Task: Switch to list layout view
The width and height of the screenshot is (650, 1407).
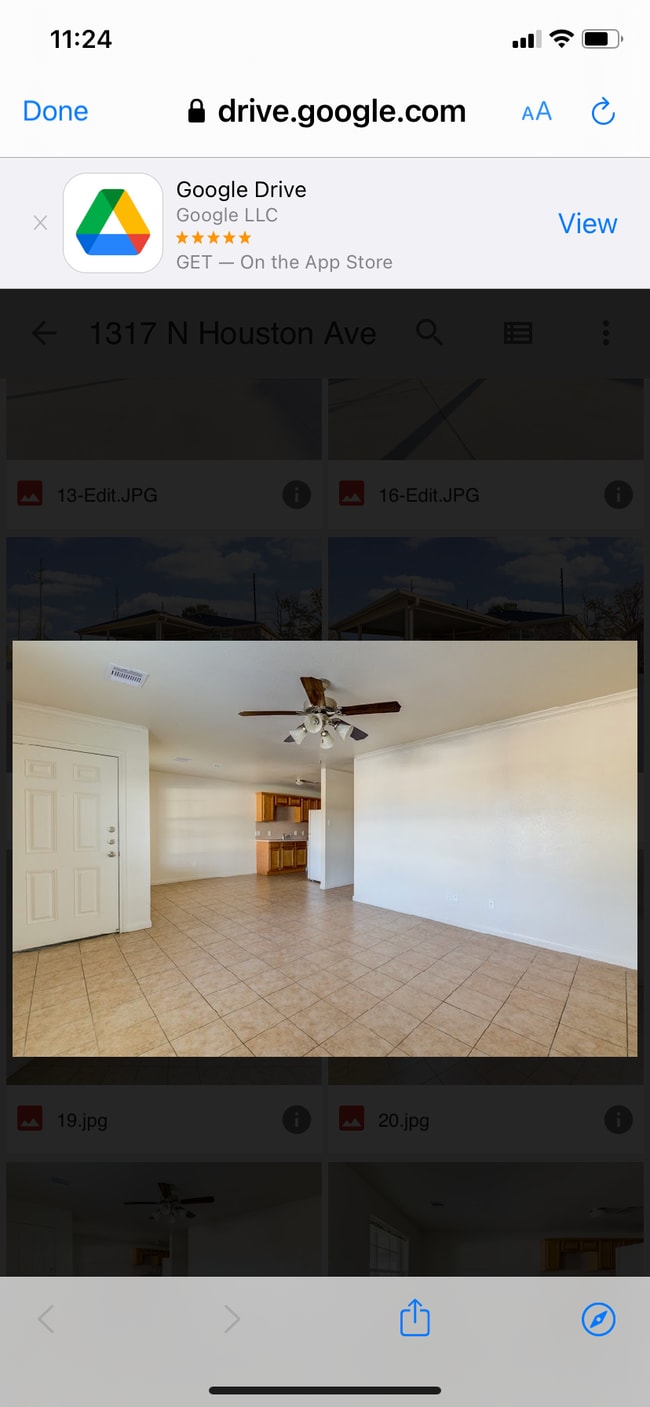Action: point(518,333)
